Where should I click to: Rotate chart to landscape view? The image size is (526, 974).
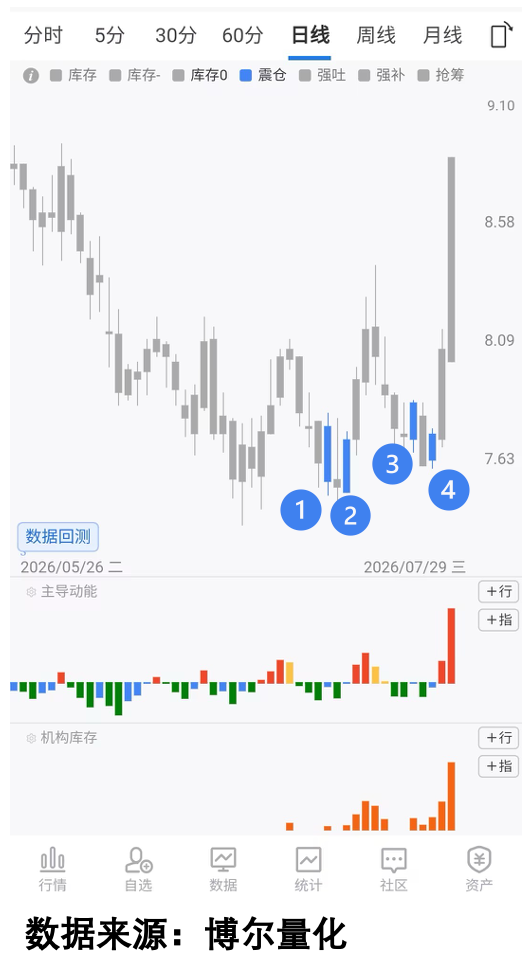point(501,35)
